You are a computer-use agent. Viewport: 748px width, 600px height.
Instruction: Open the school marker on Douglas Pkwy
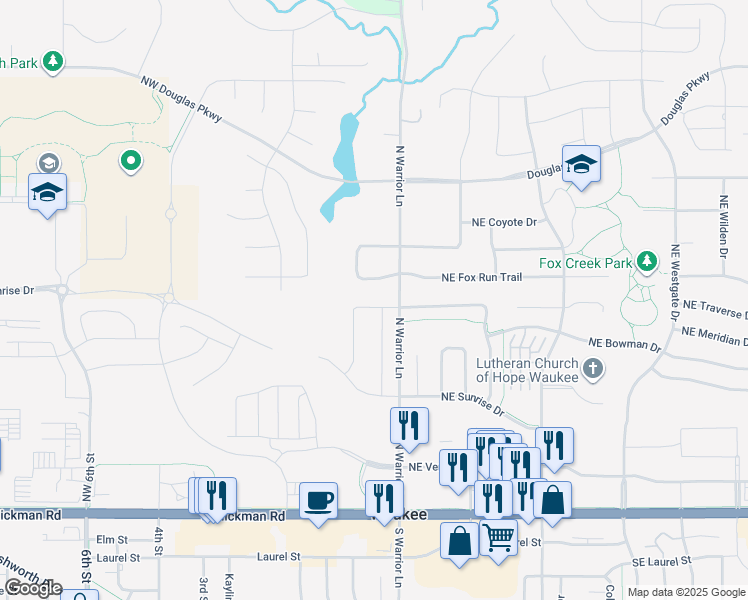[x=581, y=163]
